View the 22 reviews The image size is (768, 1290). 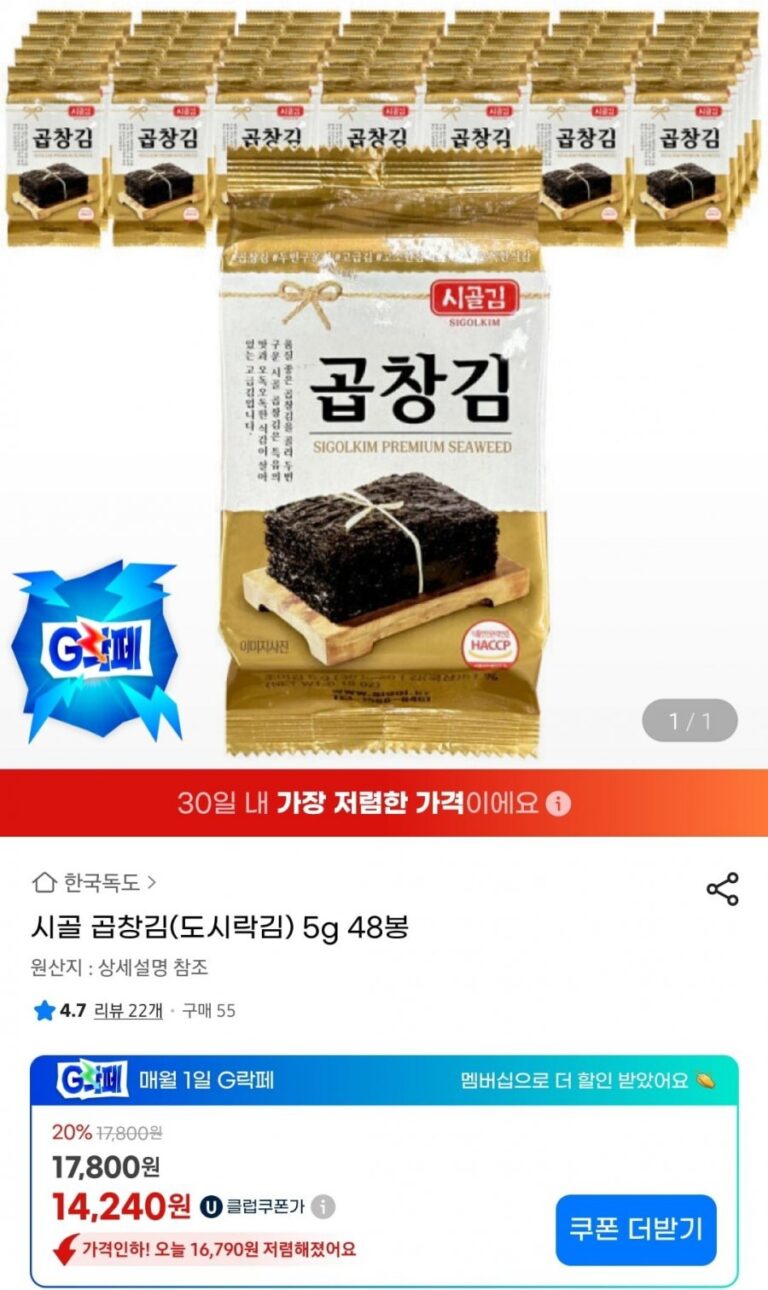point(128,1010)
